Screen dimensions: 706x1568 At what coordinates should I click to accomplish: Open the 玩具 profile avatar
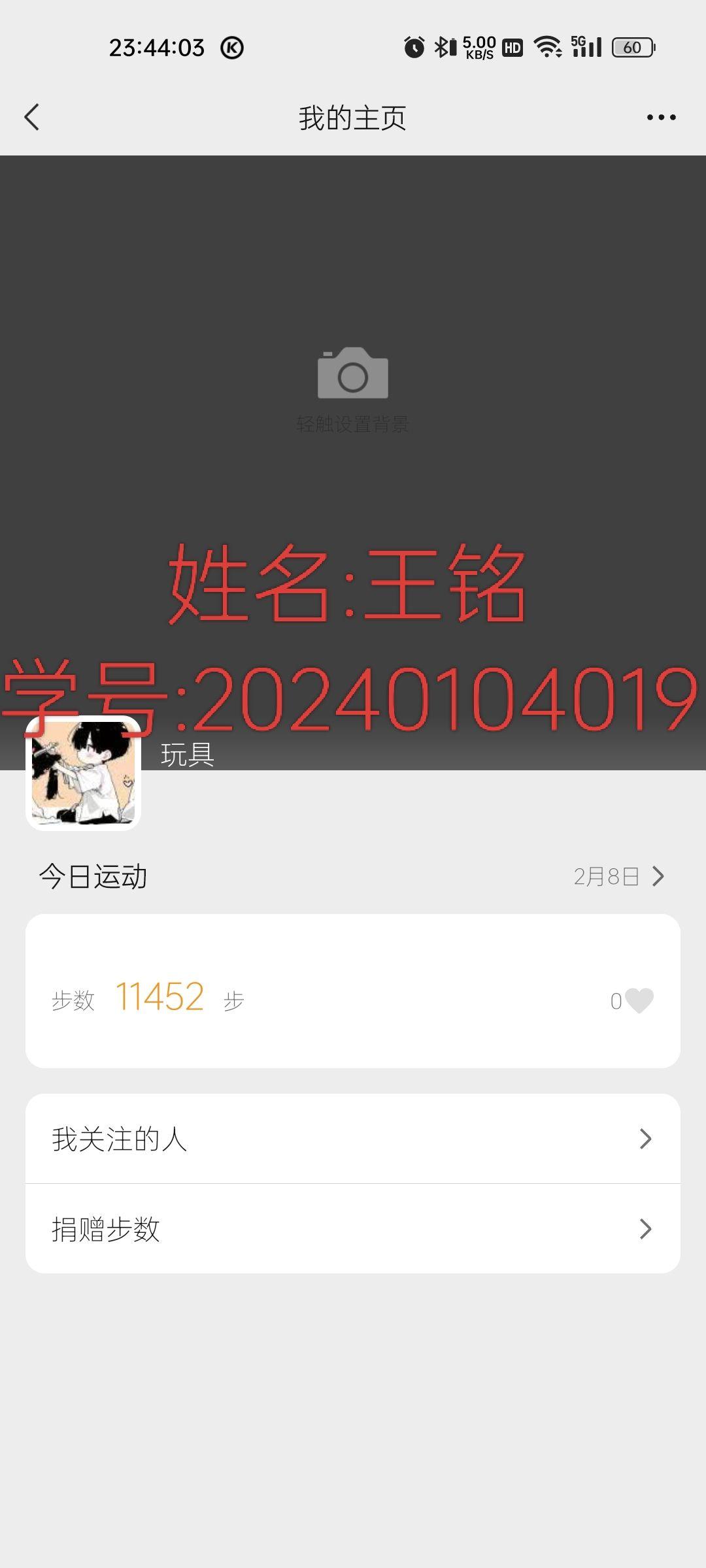(83, 773)
